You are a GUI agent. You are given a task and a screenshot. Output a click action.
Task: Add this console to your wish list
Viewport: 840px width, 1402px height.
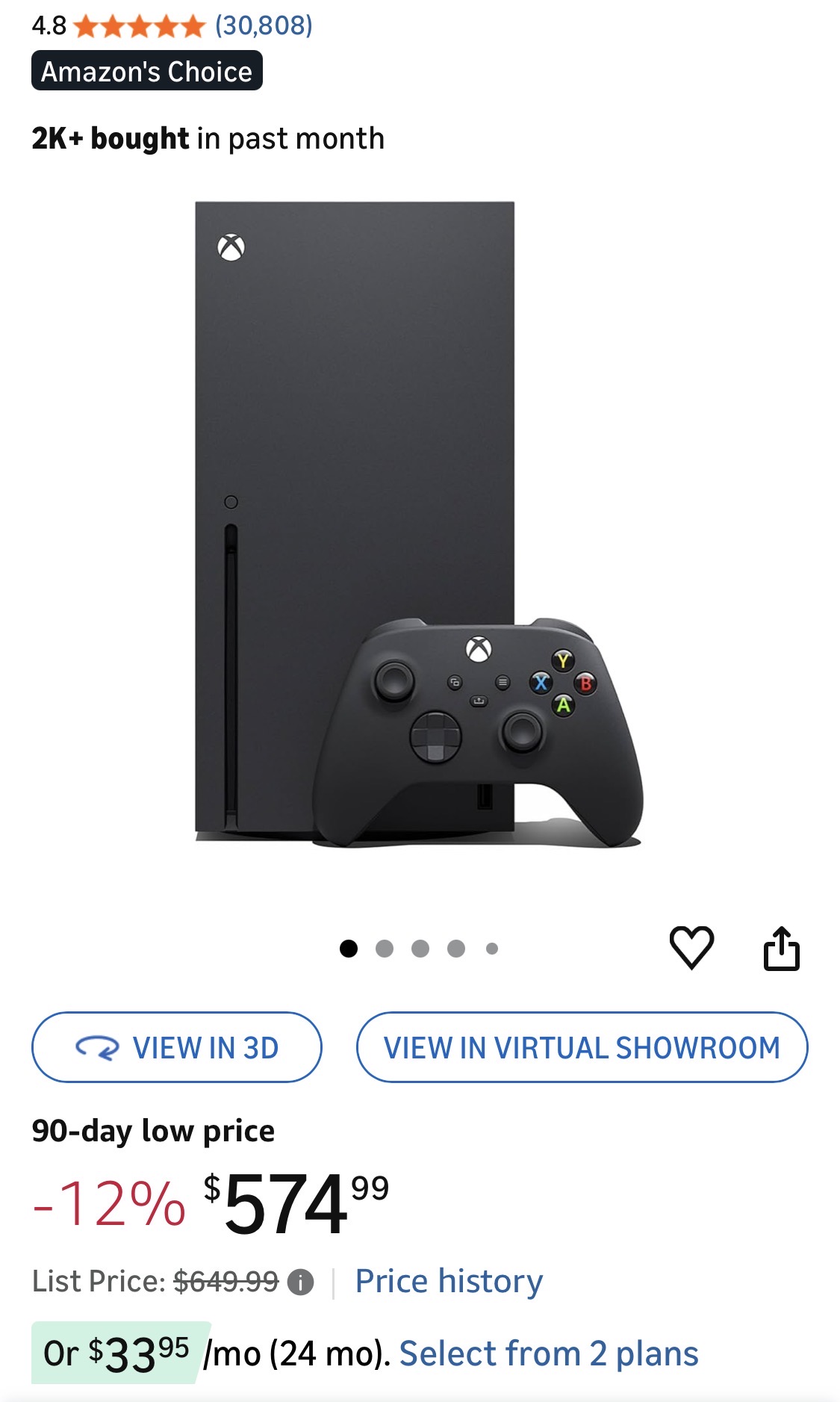(691, 947)
